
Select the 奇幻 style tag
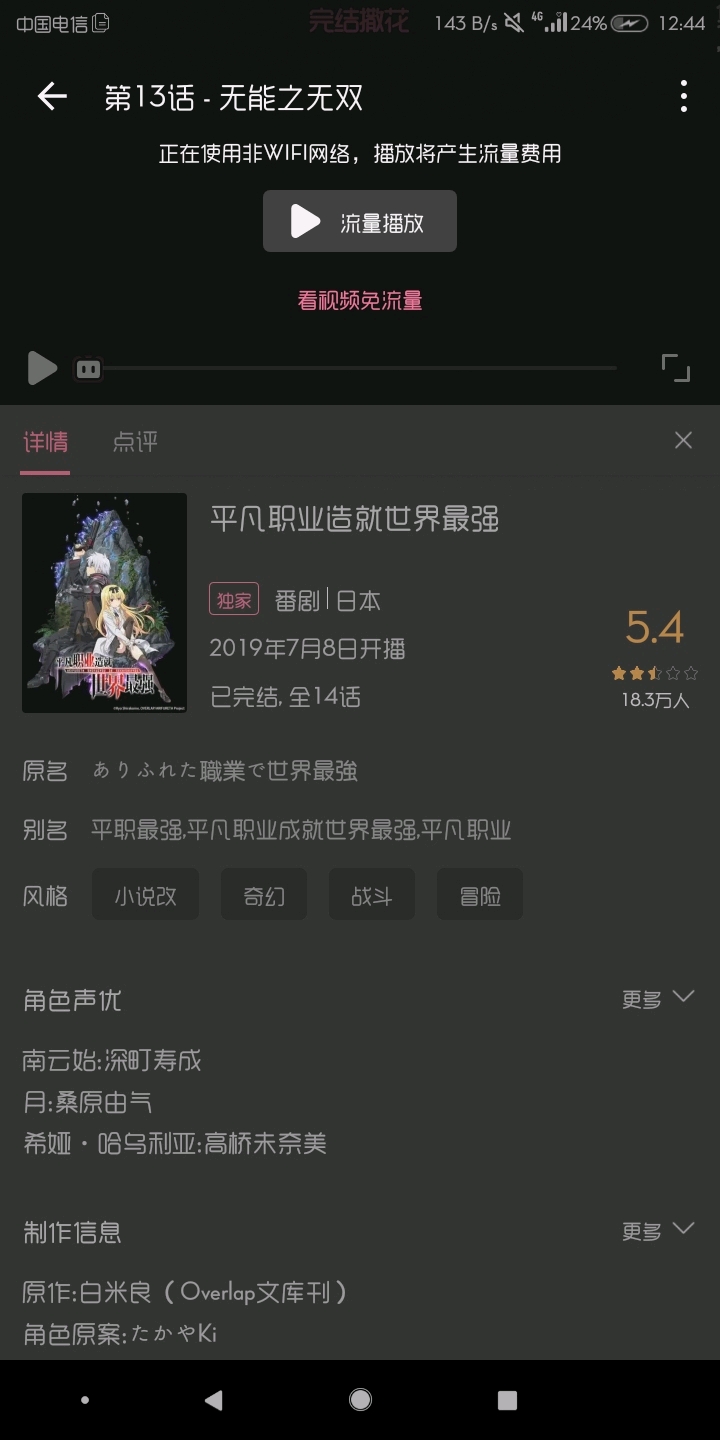pyautogui.click(x=264, y=895)
